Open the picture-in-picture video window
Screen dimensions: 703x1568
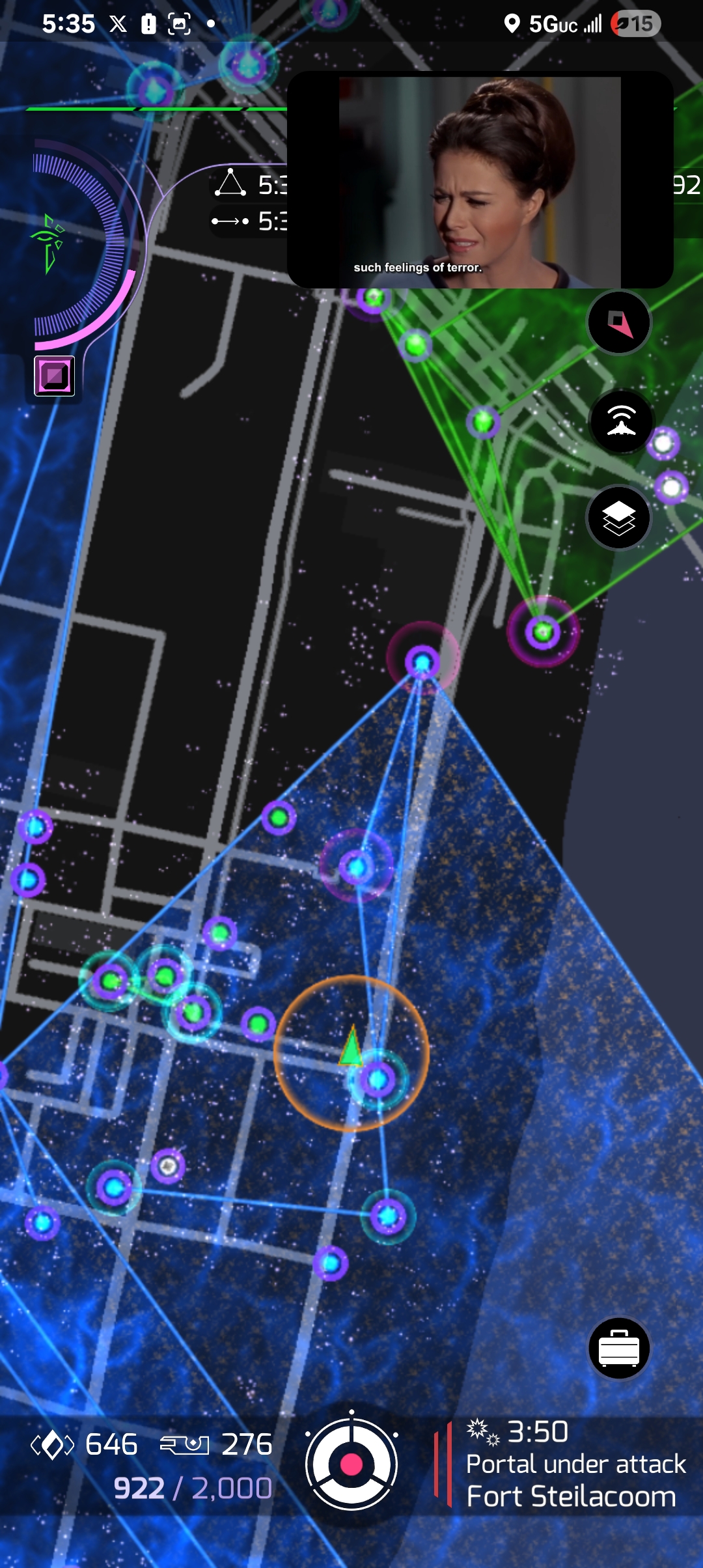[x=480, y=180]
